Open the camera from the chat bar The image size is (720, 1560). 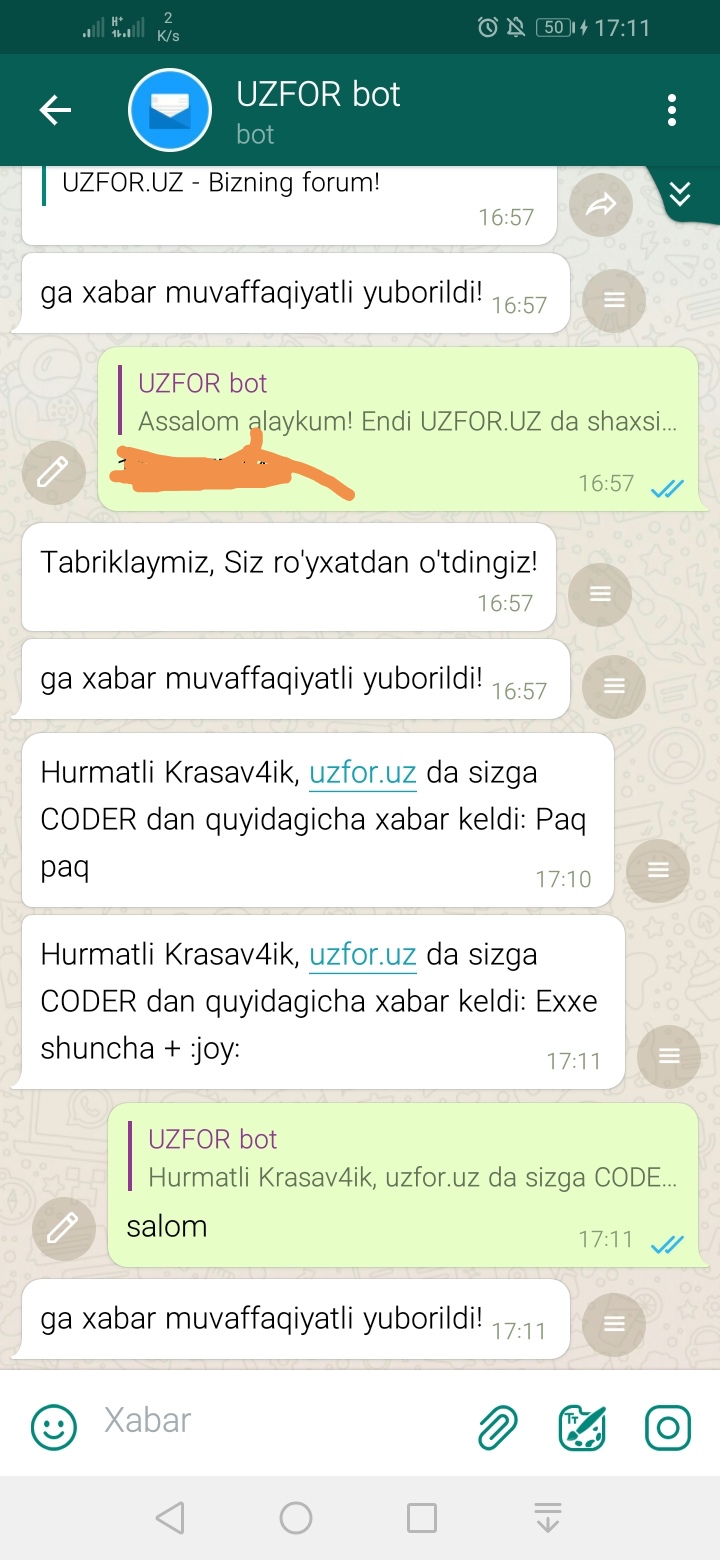(x=668, y=1427)
